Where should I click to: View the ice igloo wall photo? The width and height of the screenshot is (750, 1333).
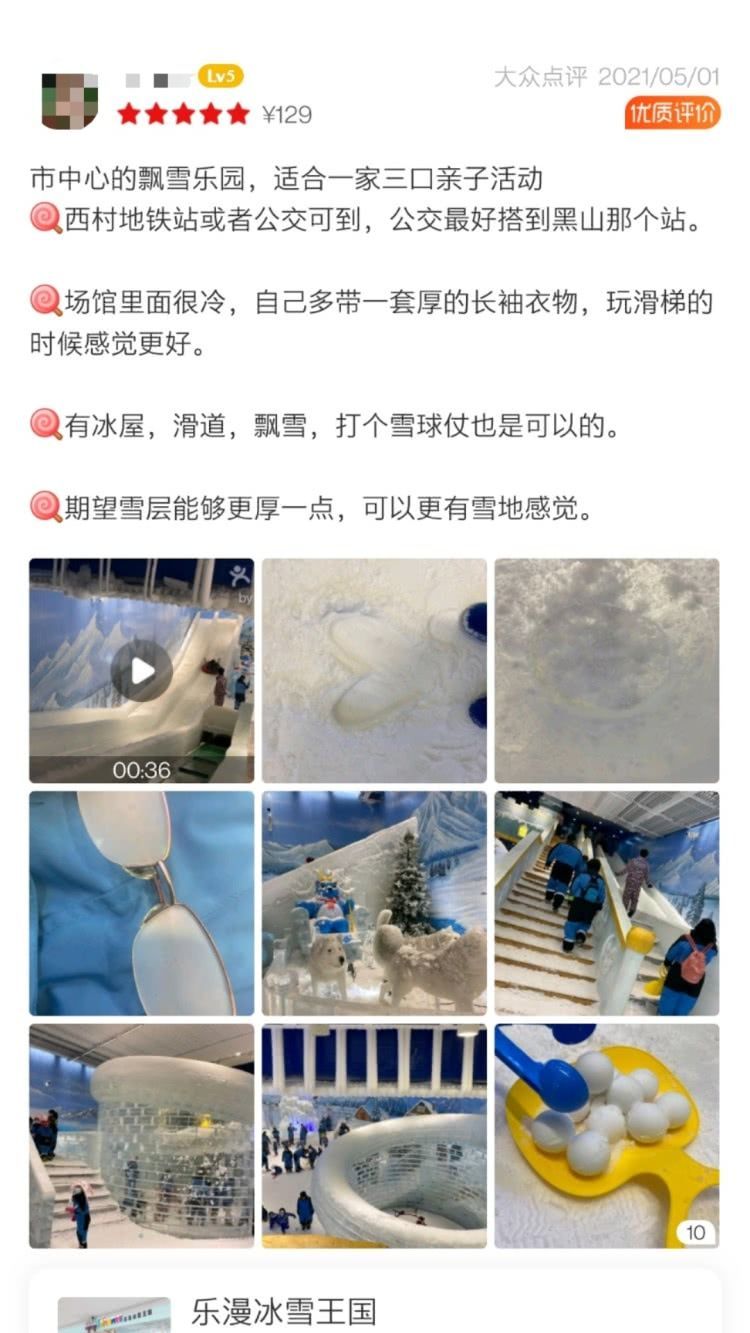[x=141, y=1135]
